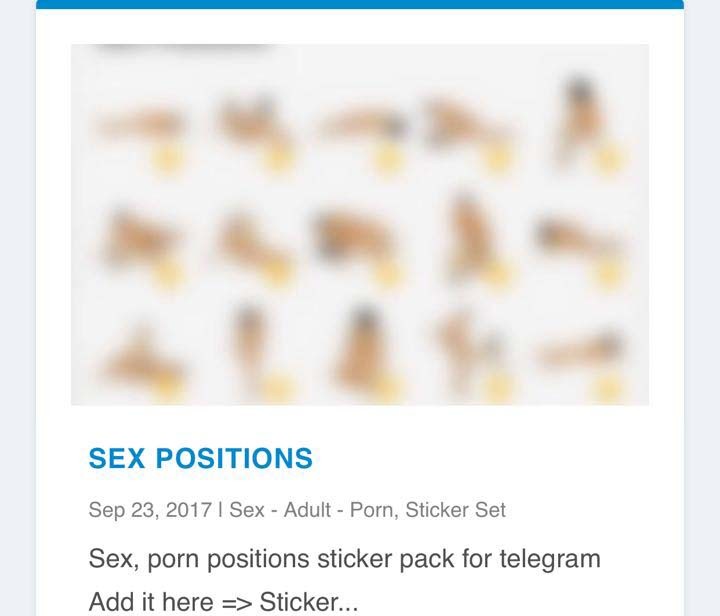720x616 pixels.
Task: Tap the blurred sticker pack preview image
Action: 360,224
